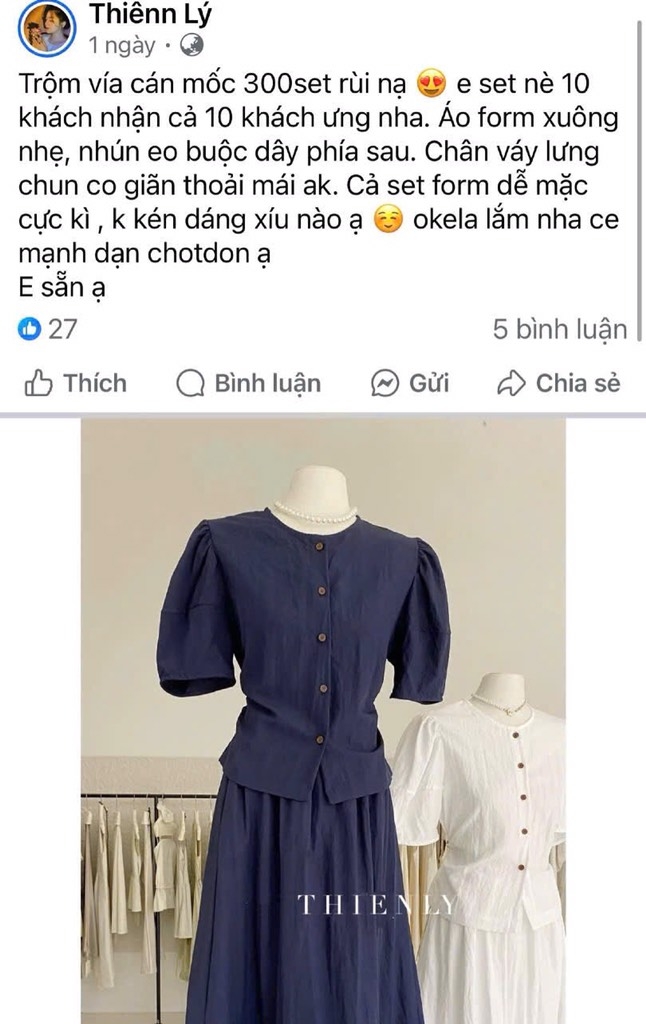Tap Bình luận to comment

pos(249,383)
